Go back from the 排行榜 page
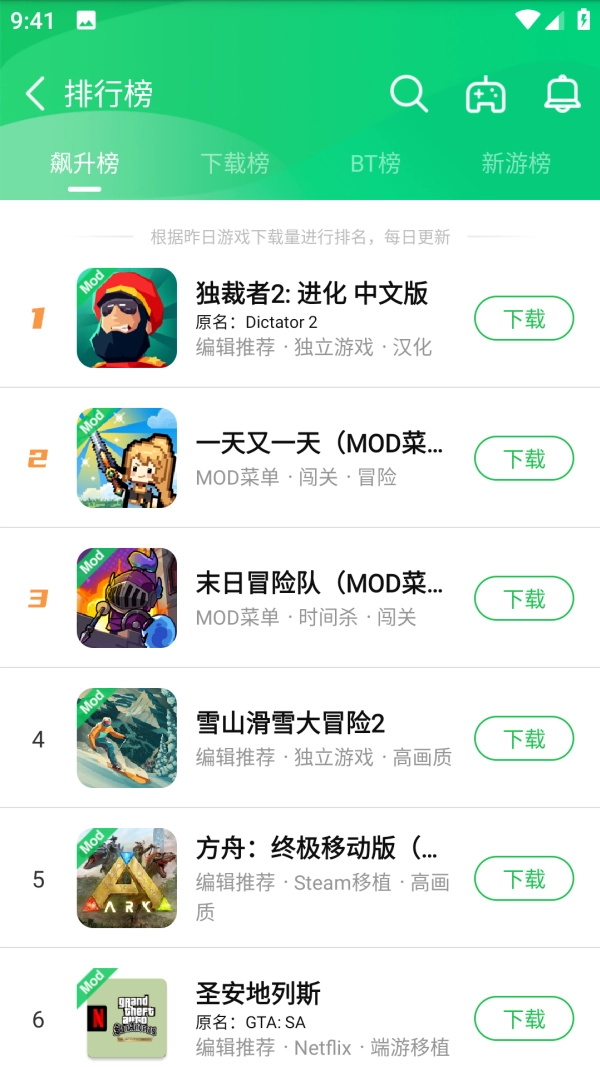This screenshot has height=1067, width=600. [35, 94]
